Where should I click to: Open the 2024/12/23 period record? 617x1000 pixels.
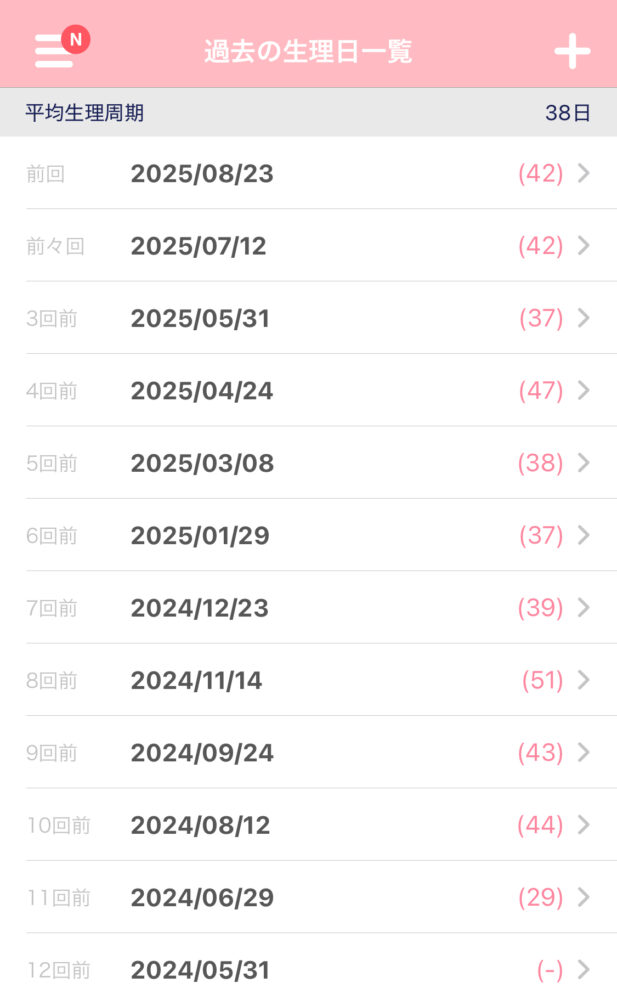pyautogui.click(x=308, y=607)
